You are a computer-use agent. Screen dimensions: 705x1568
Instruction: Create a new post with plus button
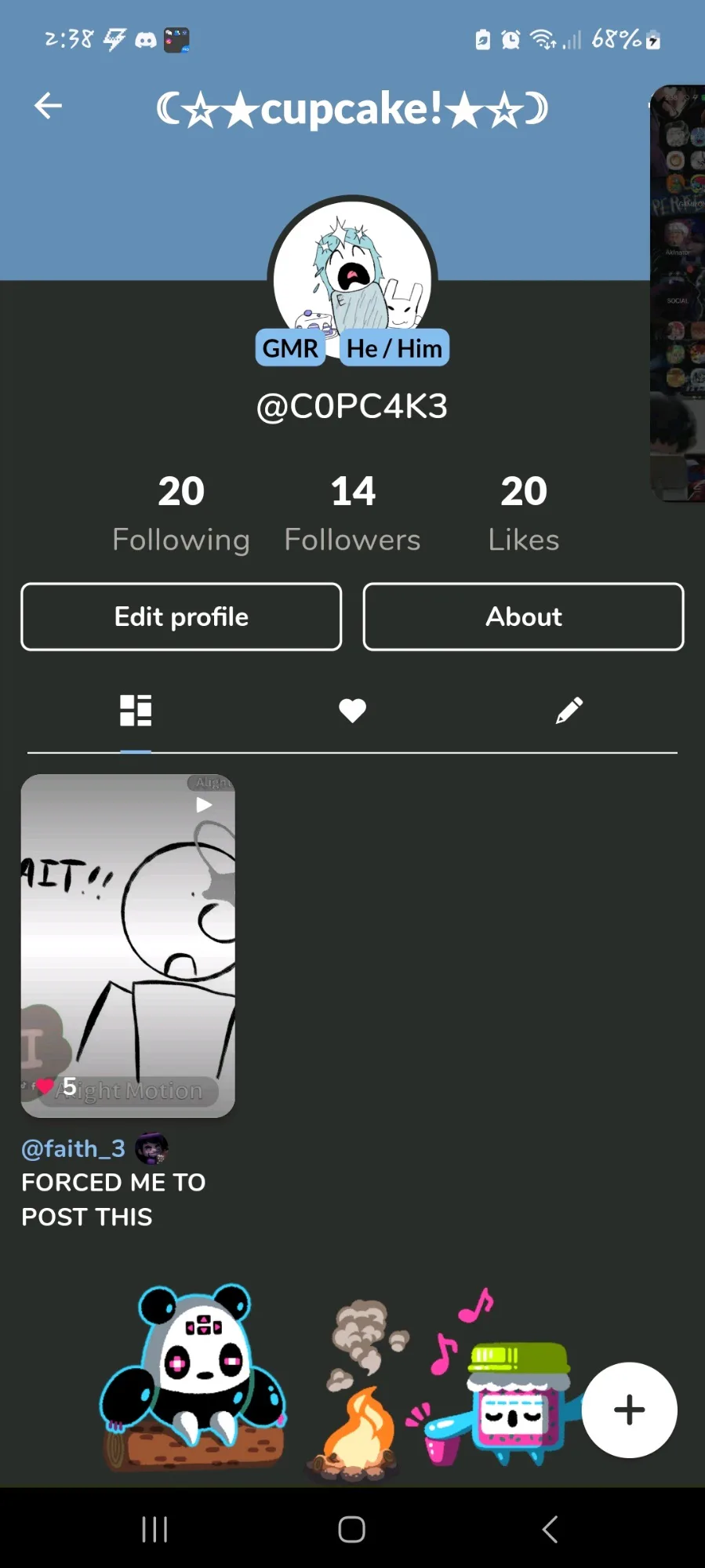click(629, 1410)
